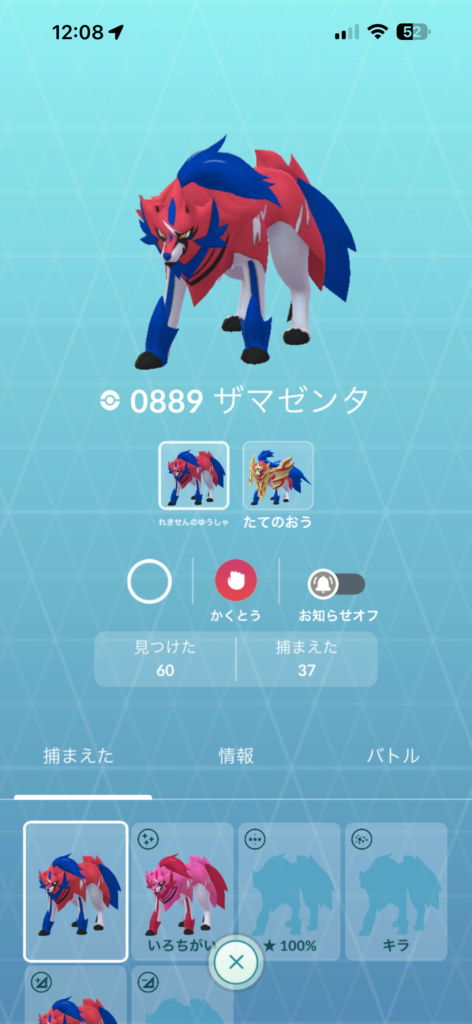This screenshot has height=1024, width=472.
Task: Toggle the お知らせ notification switch
Action: pyautogui.click(x=337, y=583)
